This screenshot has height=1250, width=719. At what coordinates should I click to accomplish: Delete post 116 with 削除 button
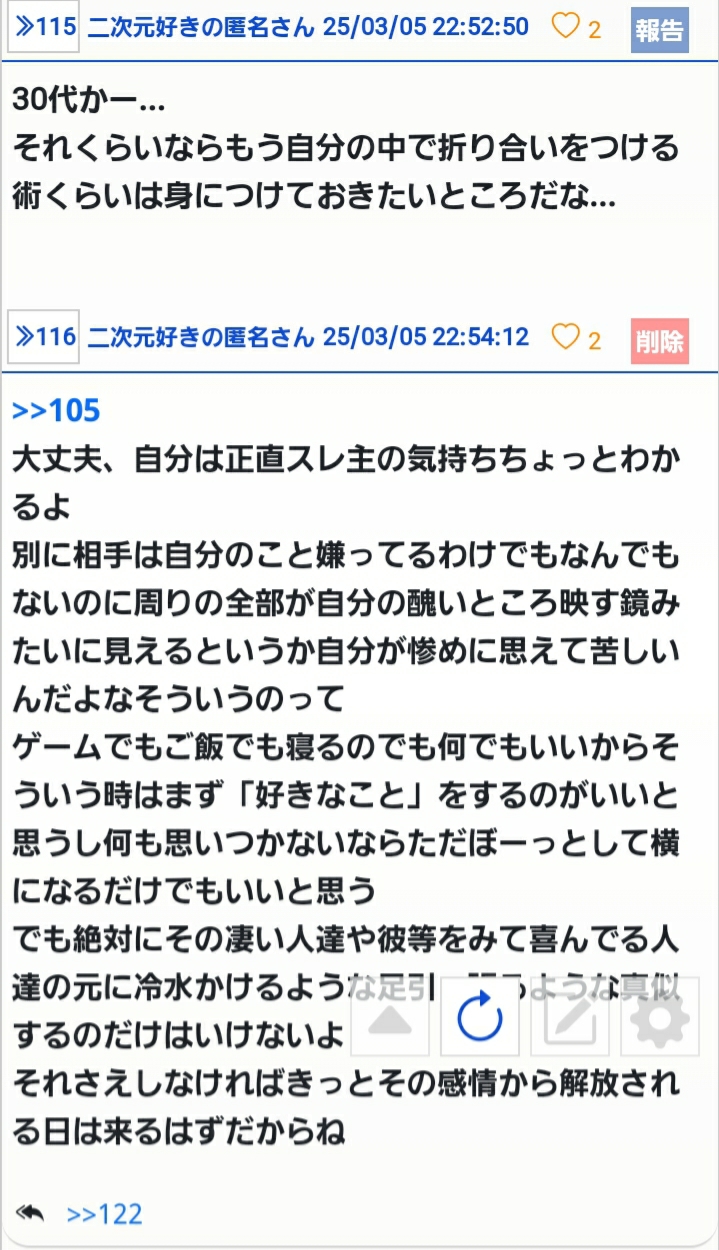(x=660, y=341)
